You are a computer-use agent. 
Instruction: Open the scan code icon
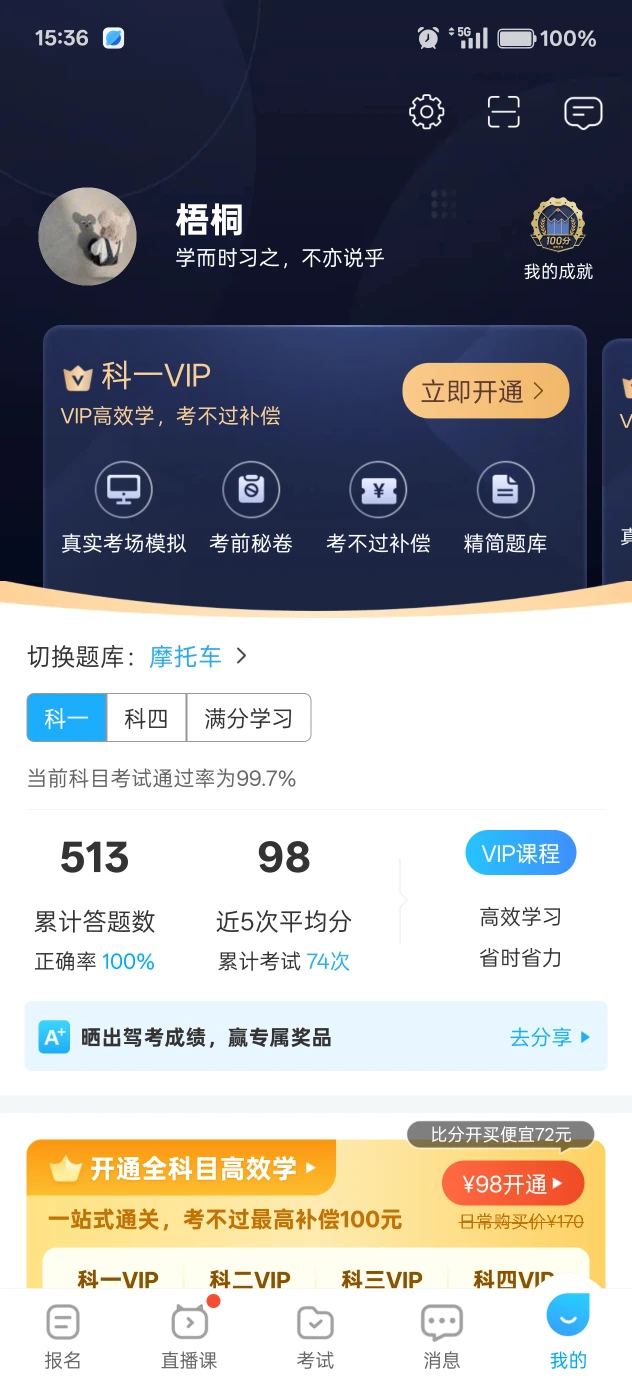coord(504,112)
